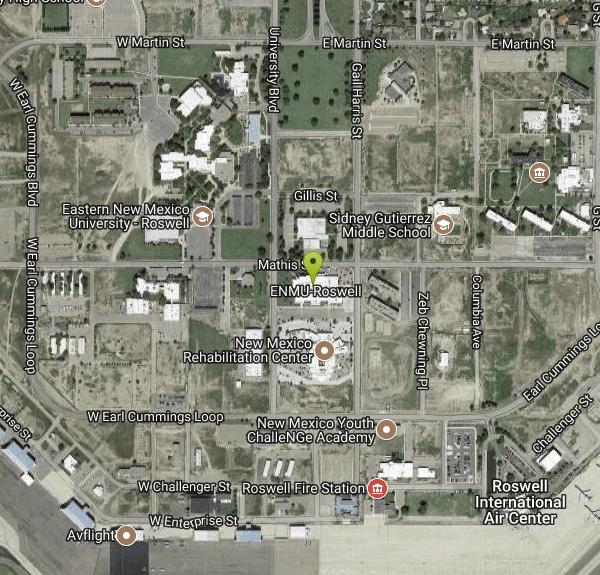
Task: Select the Sidney Gutierrez Middle School marker
Action: (x=443, y=226)
